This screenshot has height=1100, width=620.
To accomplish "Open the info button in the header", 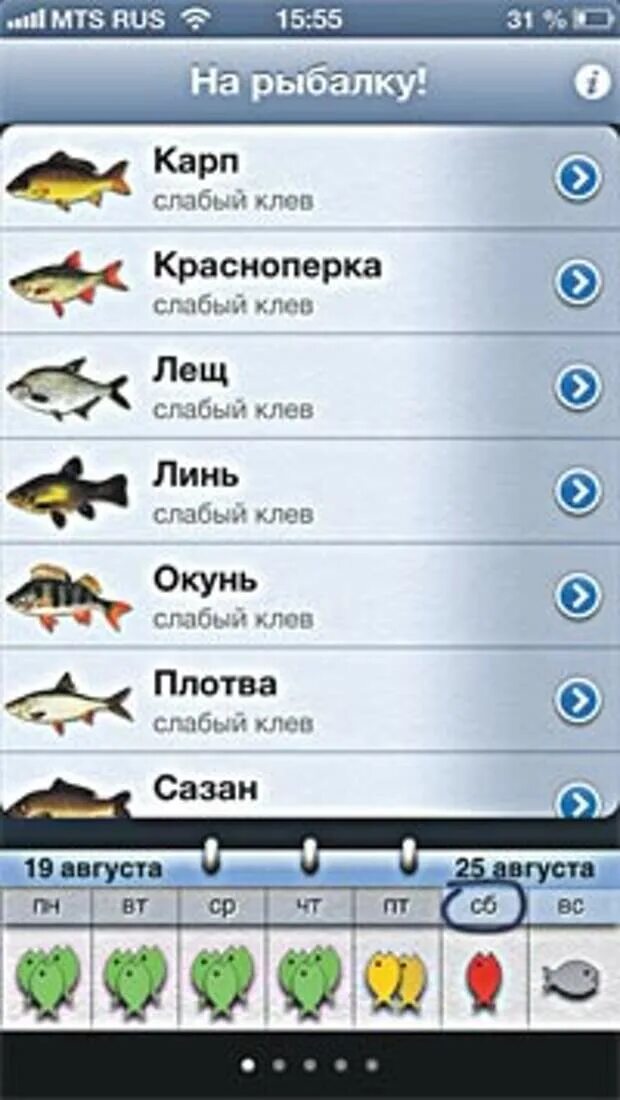I will click(x=591, y=83).
